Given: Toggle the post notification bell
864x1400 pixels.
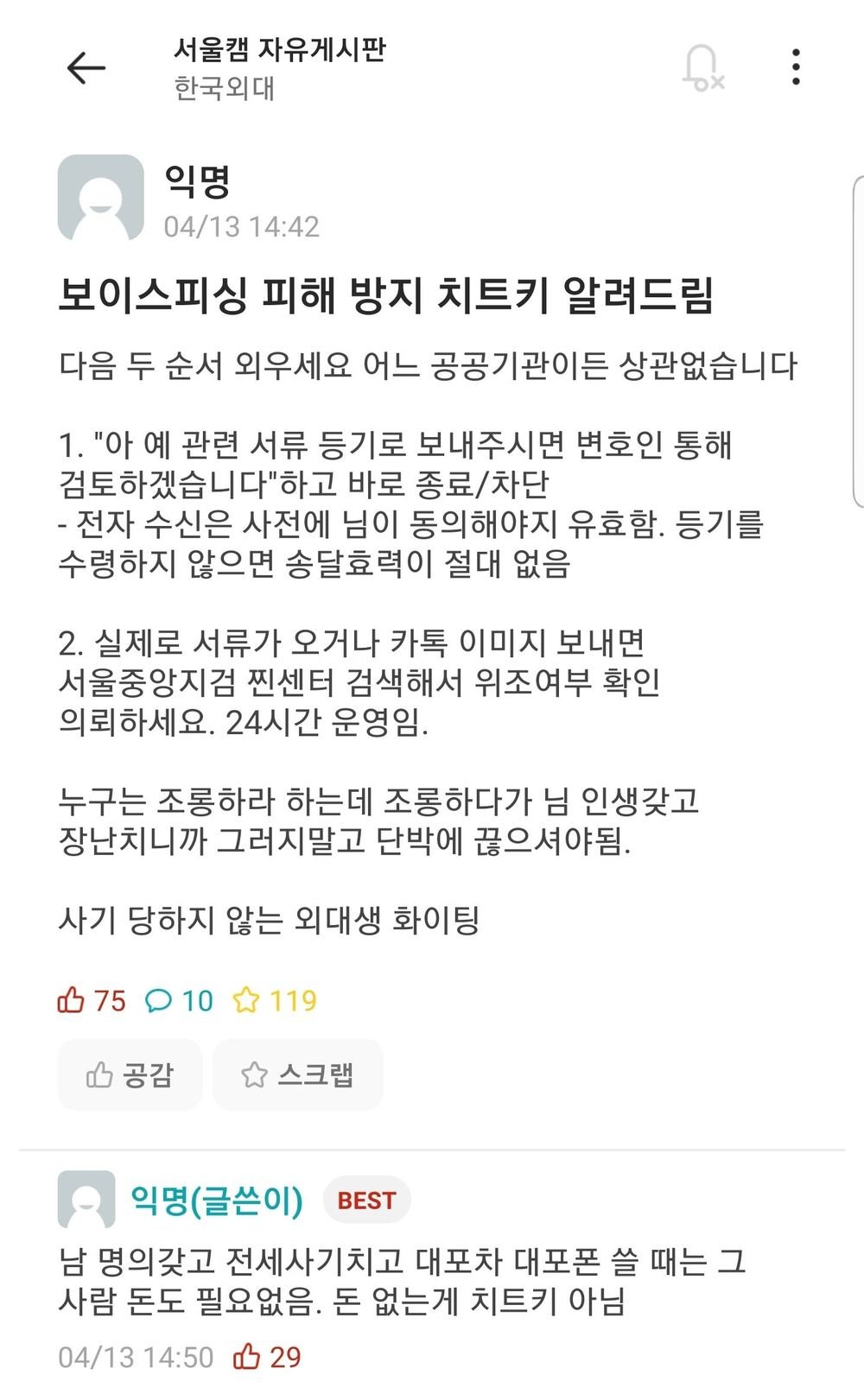Looking at the screenshot, I should [702, 68].
